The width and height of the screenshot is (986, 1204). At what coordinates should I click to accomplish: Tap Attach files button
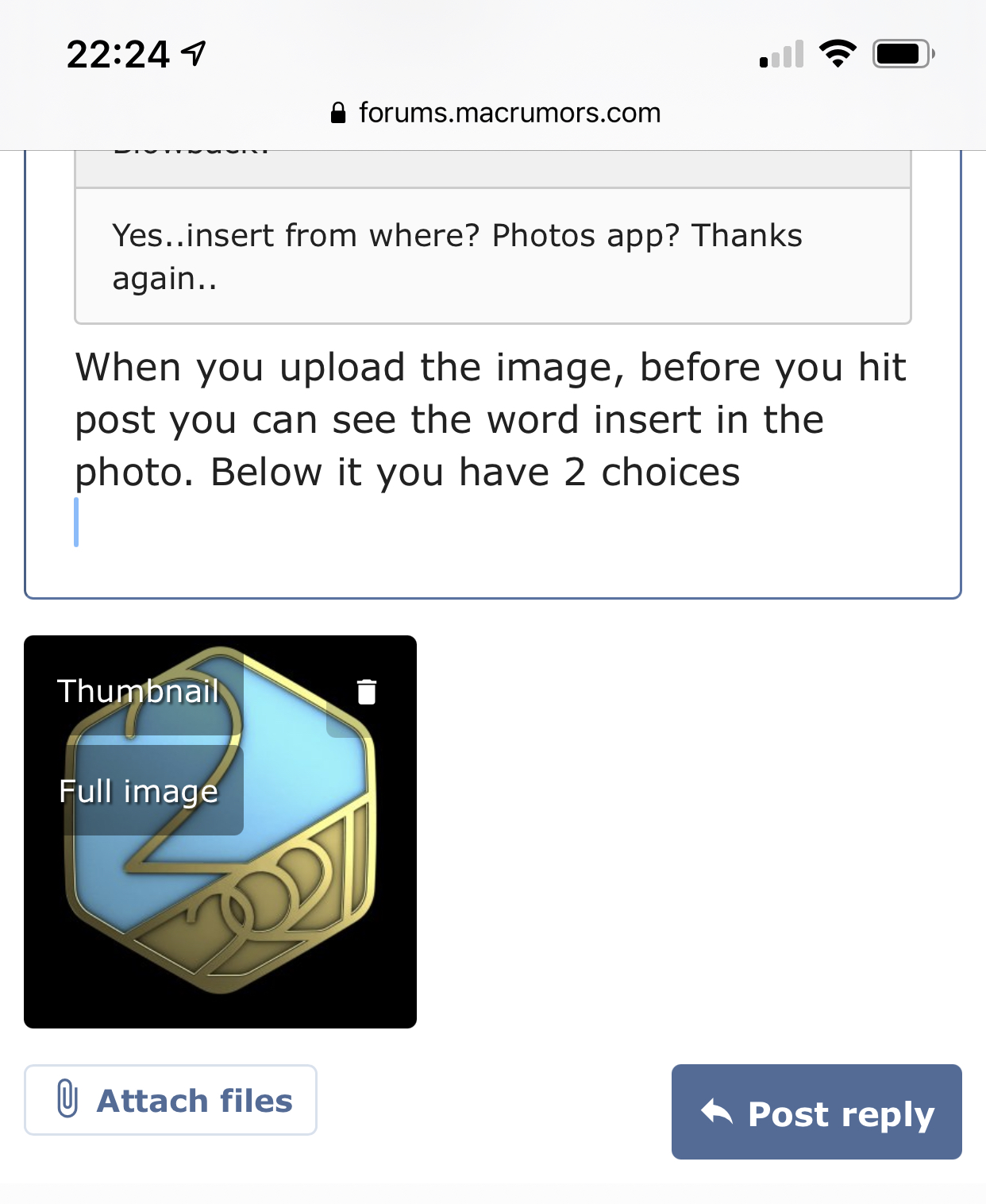pyautogui.click(x=171, y=1100)
